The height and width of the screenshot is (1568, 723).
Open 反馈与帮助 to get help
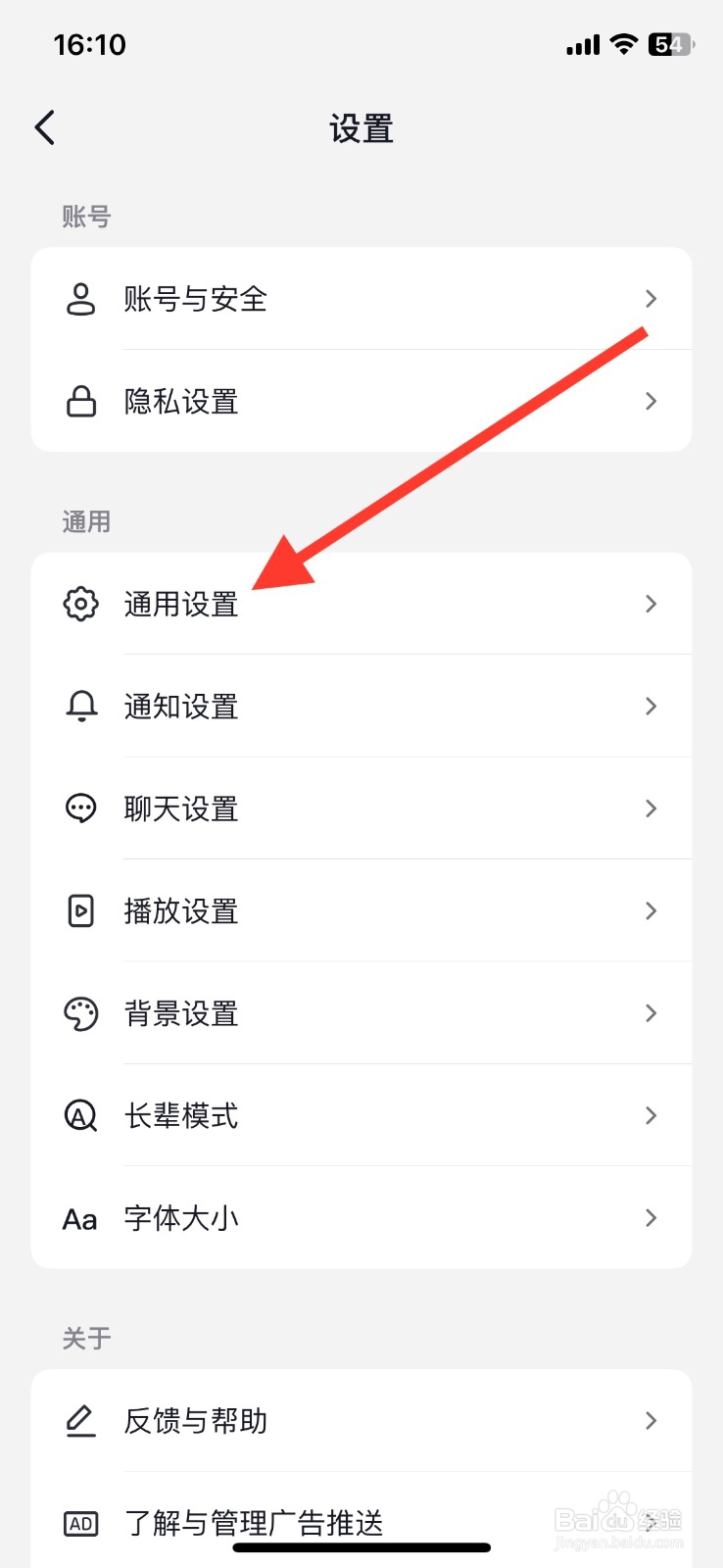coord(196,1420)
